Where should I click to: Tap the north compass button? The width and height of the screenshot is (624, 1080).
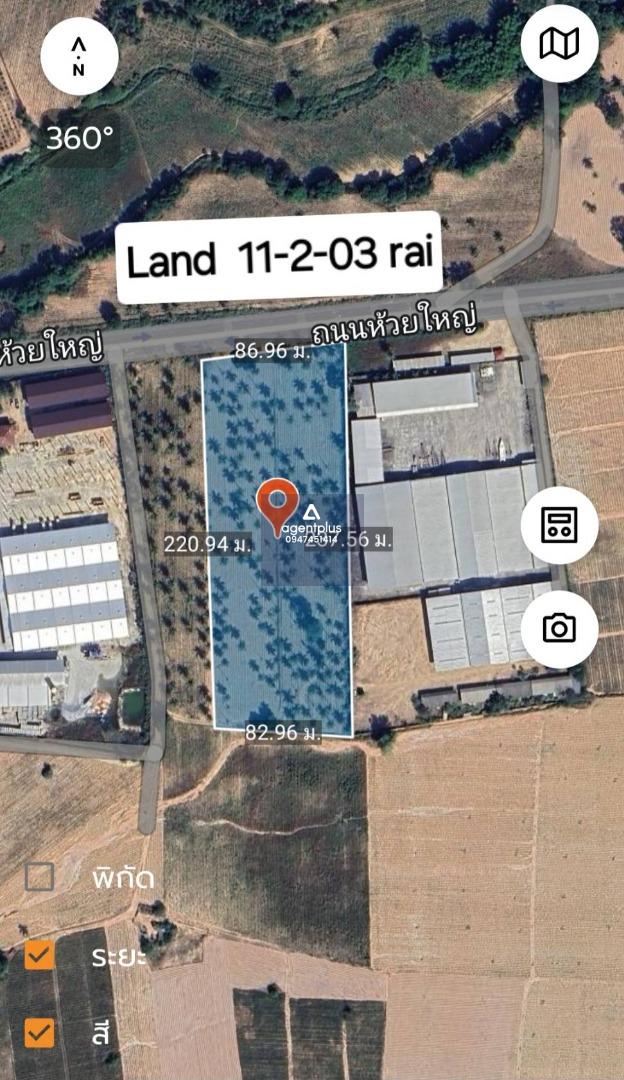(79, 56)
